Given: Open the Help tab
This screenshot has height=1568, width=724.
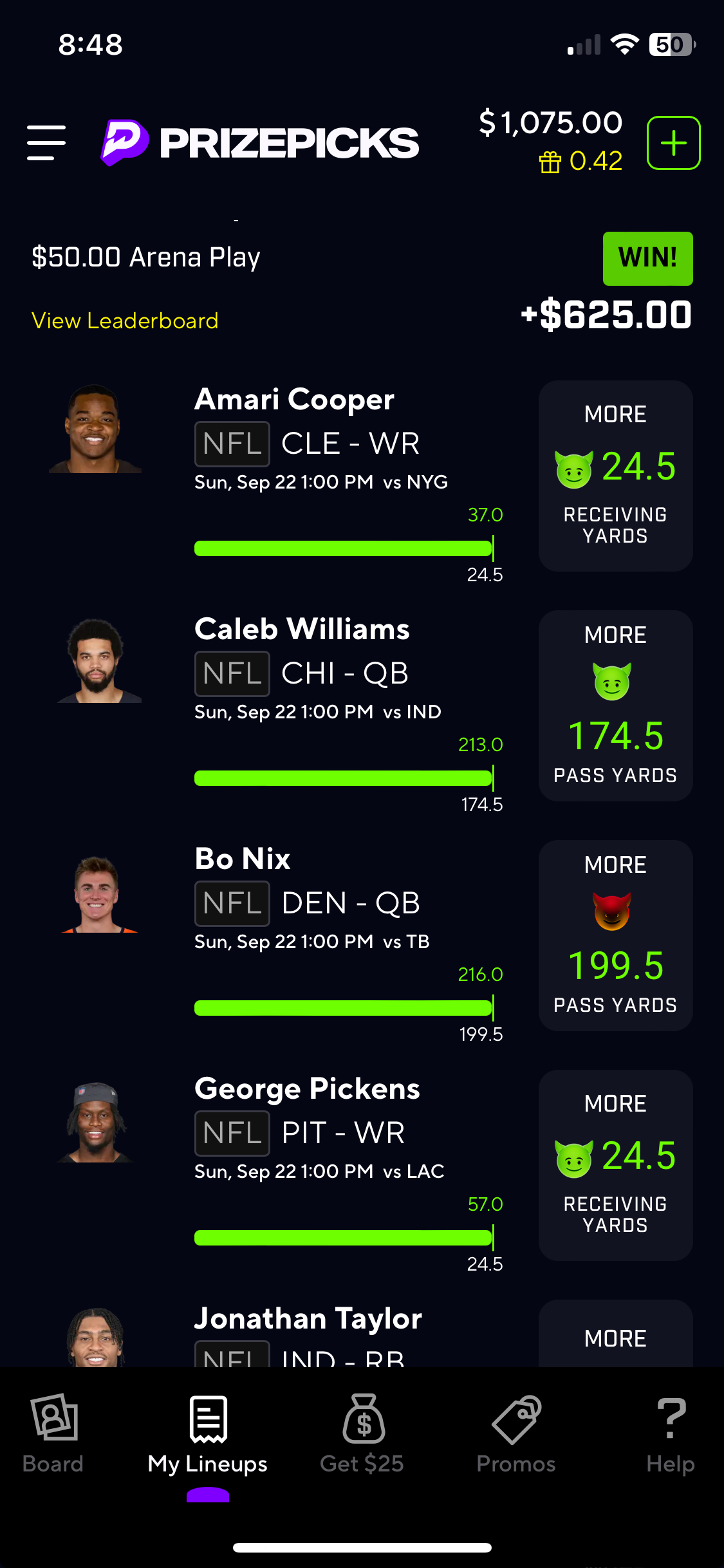Looking at the screenshot, I should 670,1434.
